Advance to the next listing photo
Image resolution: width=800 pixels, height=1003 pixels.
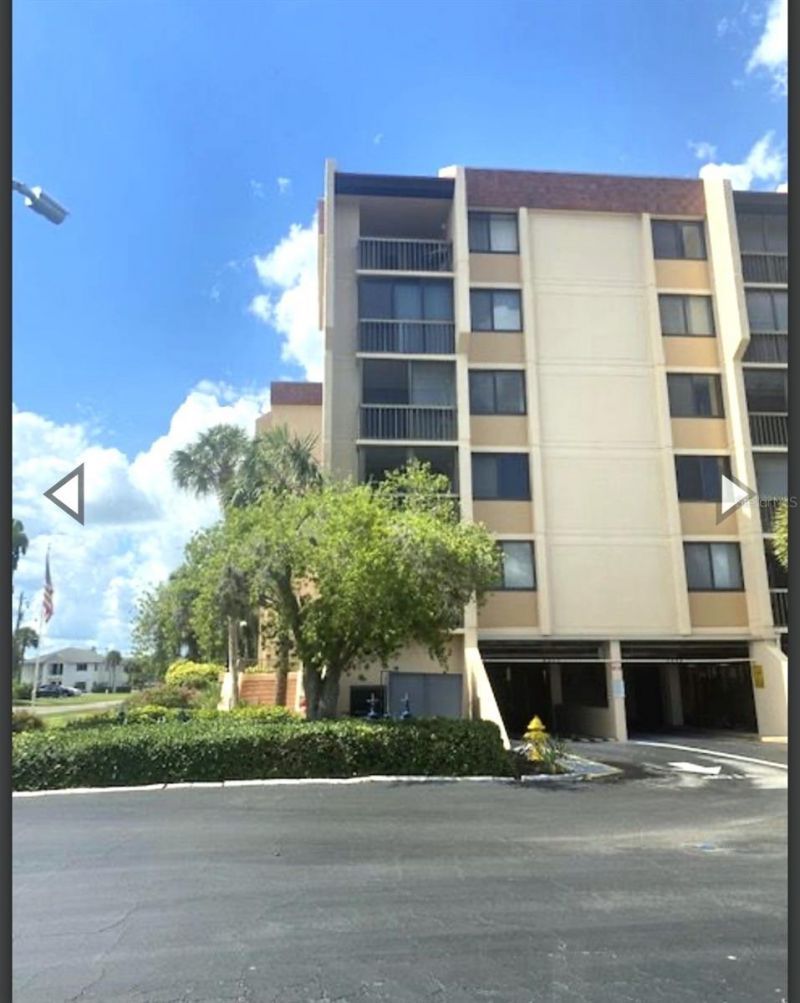733,496
